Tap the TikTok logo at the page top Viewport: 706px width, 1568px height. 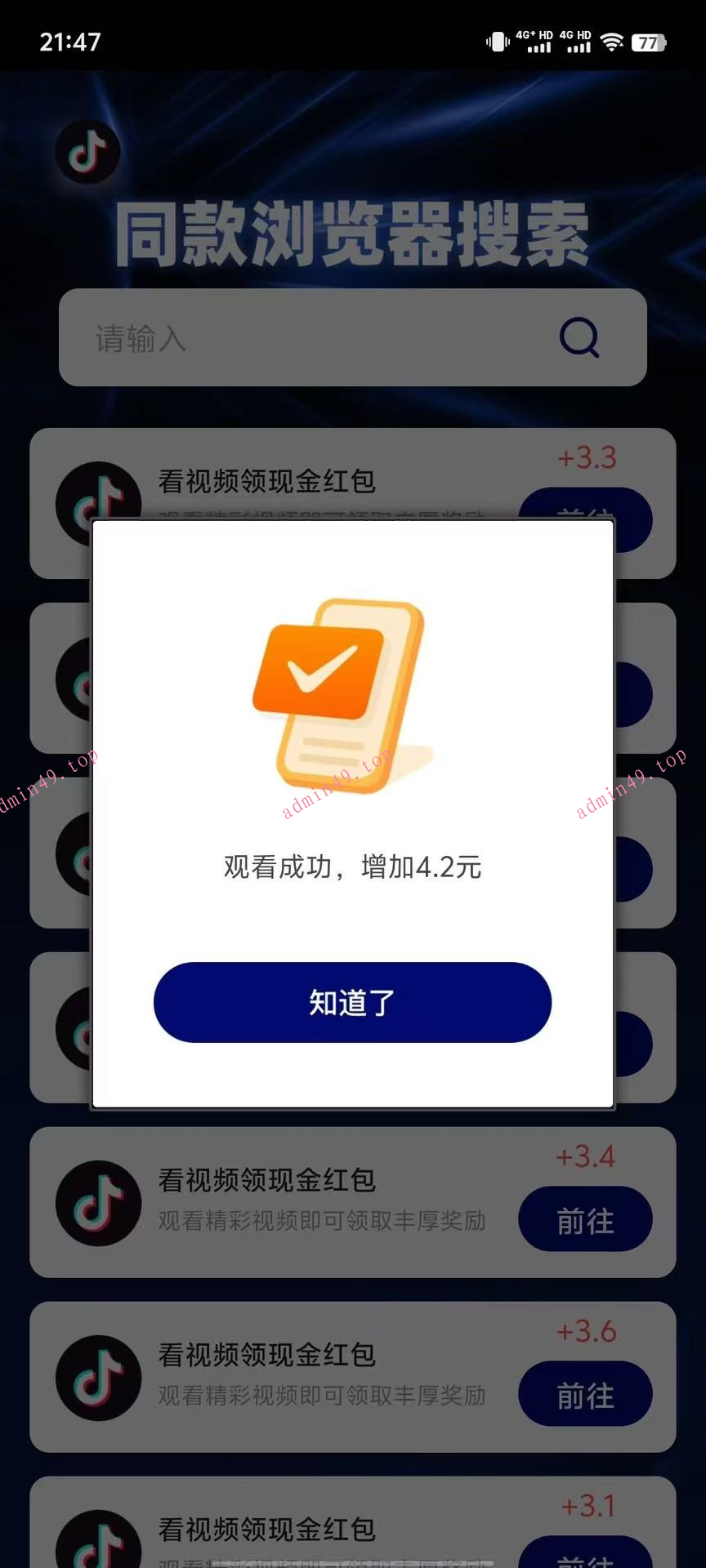[x=87, y=151]
